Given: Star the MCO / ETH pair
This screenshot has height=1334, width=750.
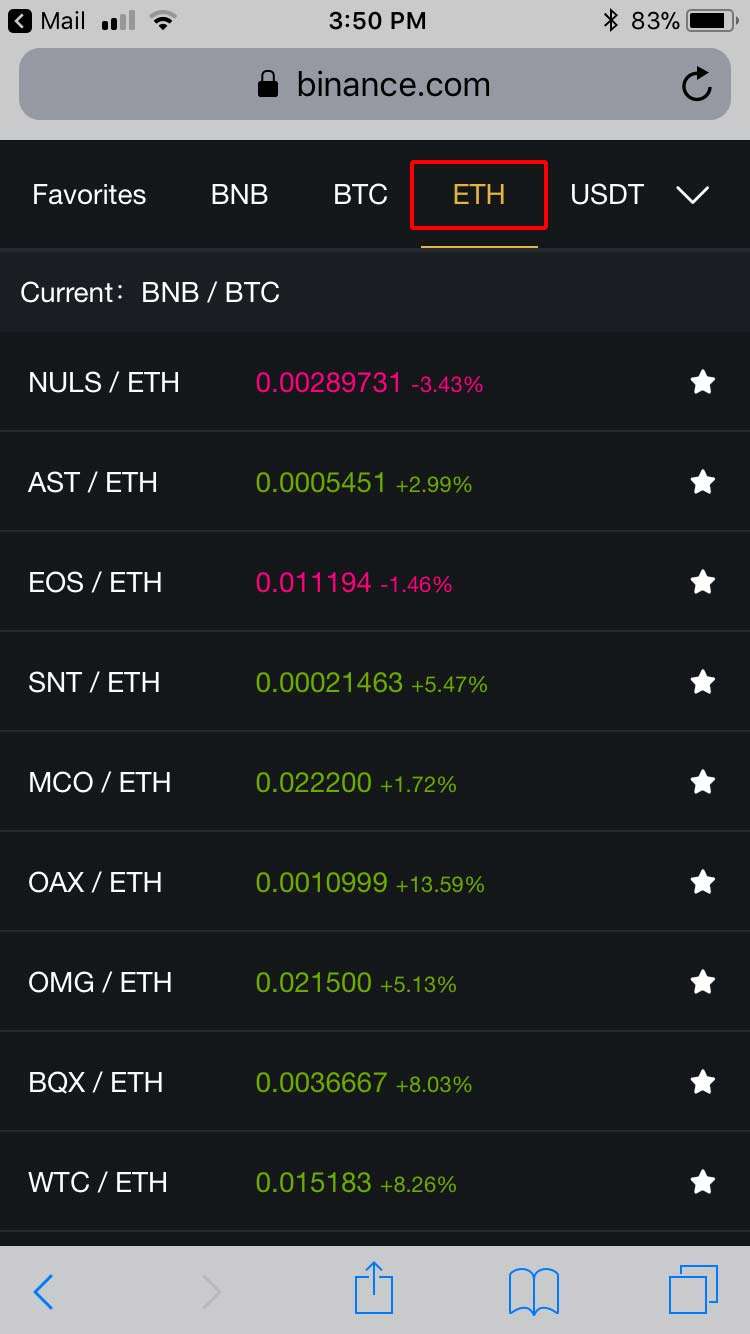Looking at the screenshot, I should click(x=703, y=782).
